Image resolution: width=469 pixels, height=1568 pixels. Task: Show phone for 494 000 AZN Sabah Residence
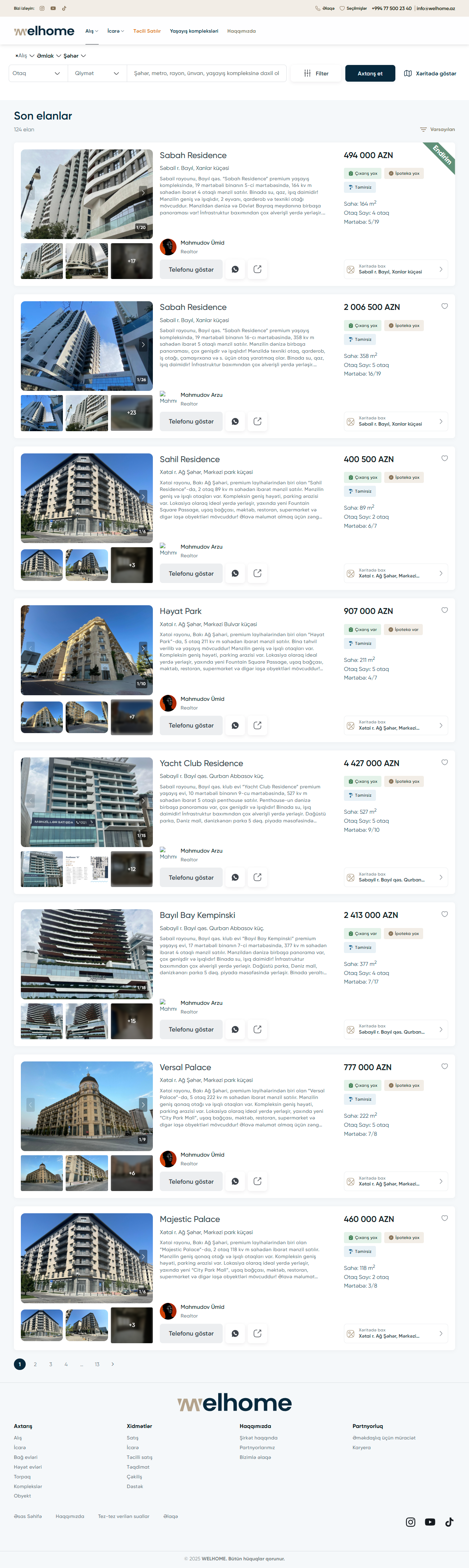pos(191,270)
